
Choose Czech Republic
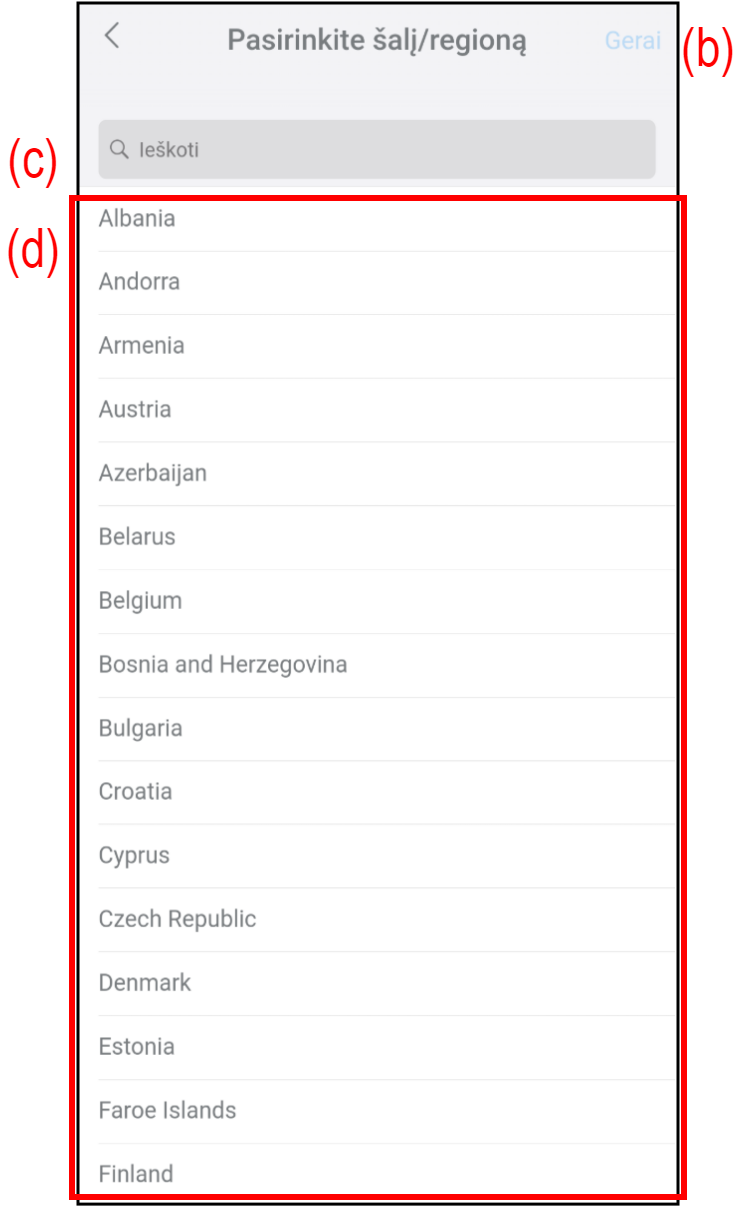click(x=177, y=920)
